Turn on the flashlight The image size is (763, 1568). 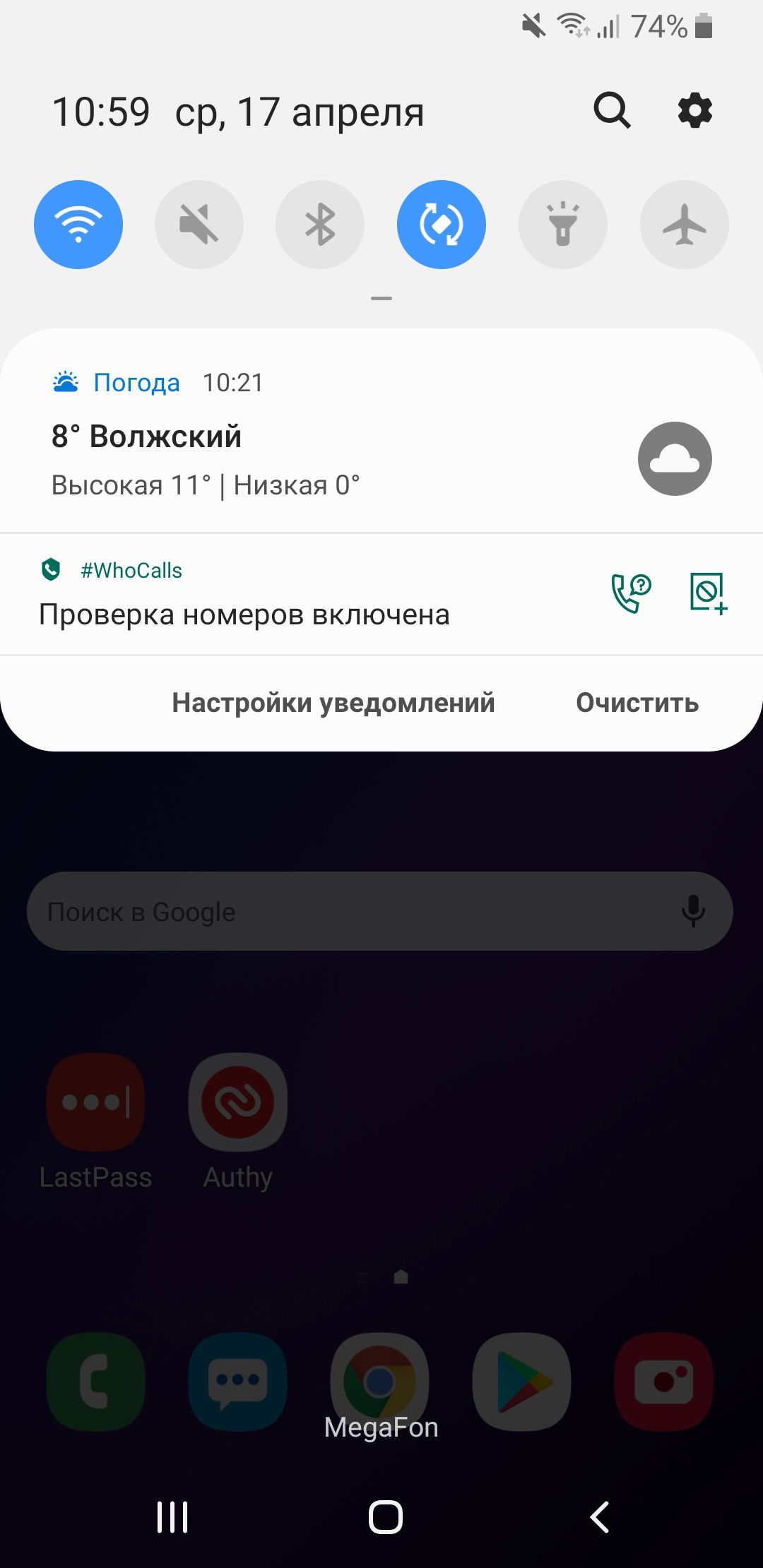click(x=563, y=225)
